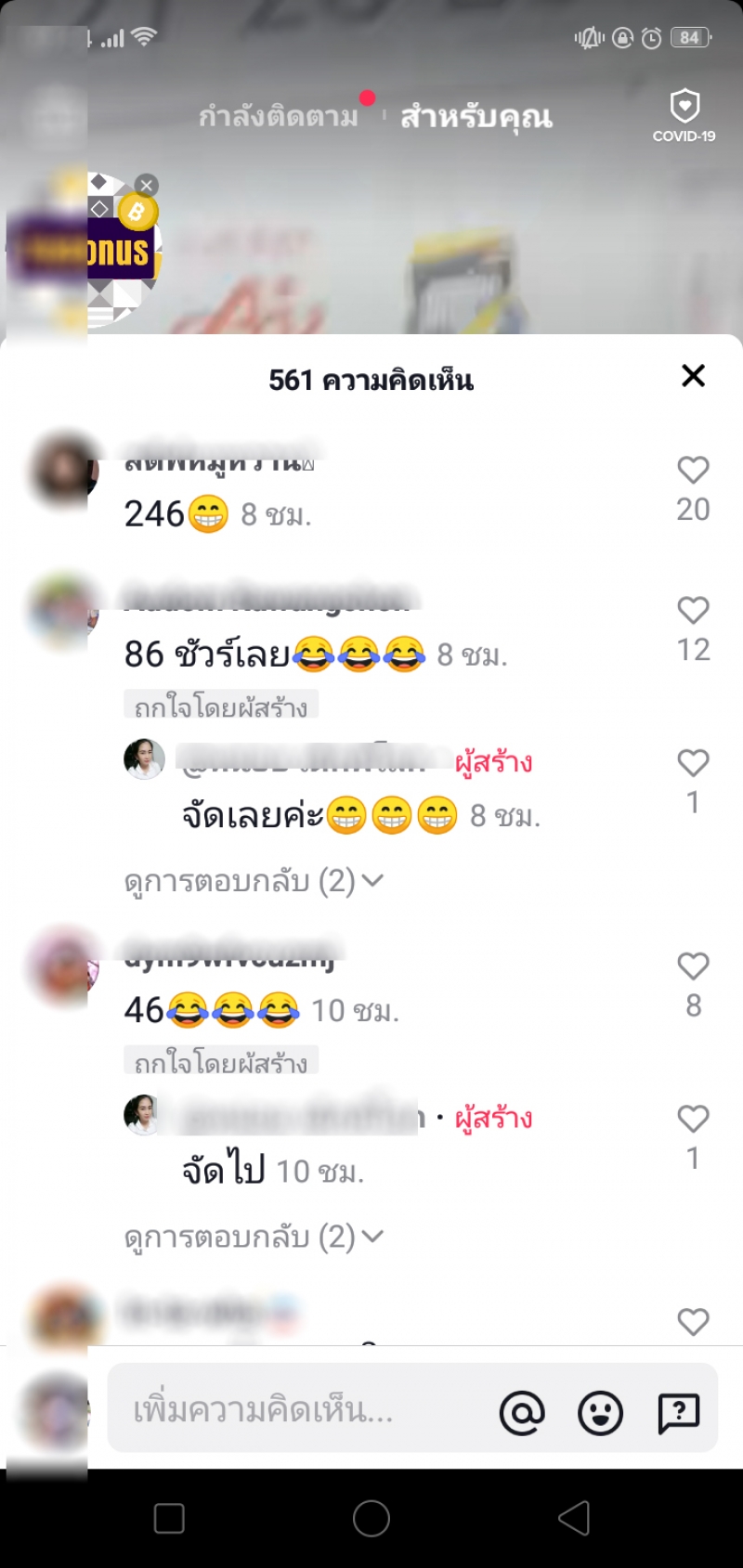Screen dimensions: 743x1568
Task: Switch to the 'กำลังติดตาม' following tab
Action: point(278,117)
